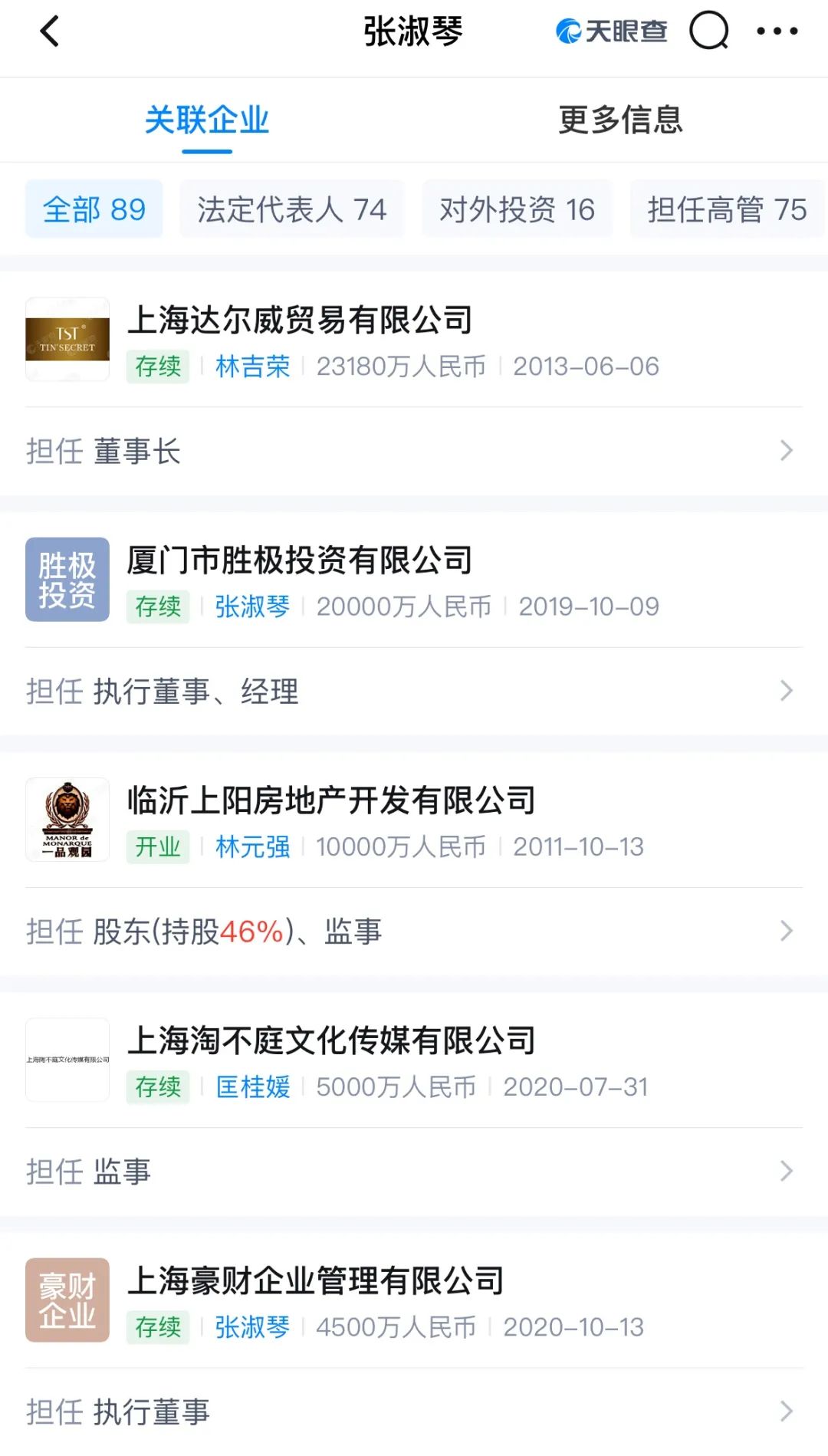View 担任 执行董事、经理 role details
This screenshot has height=1456, width=828.
click(x=414, y=691)
